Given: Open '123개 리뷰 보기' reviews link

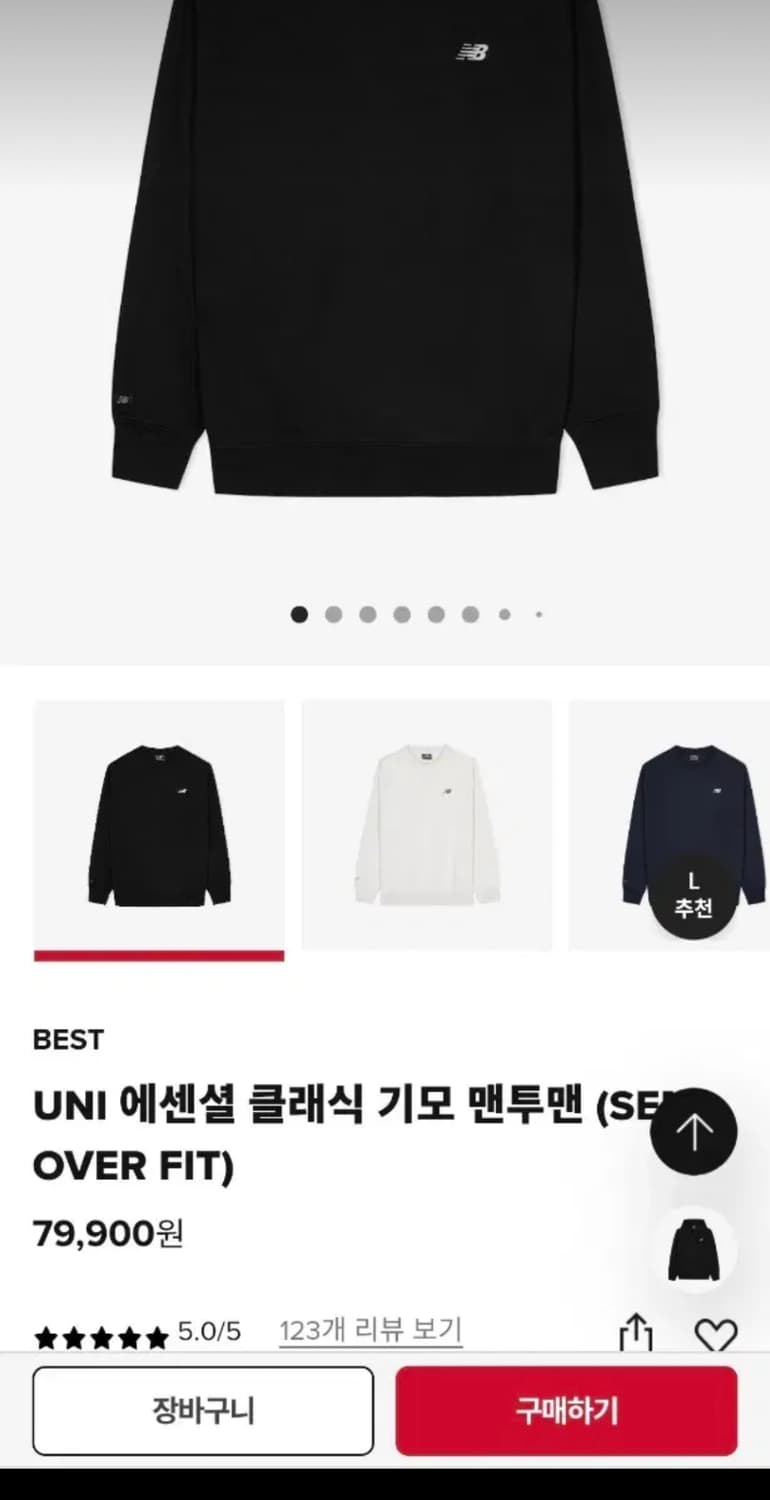Looking at the screenshot, I should [x=370, y=1330].
